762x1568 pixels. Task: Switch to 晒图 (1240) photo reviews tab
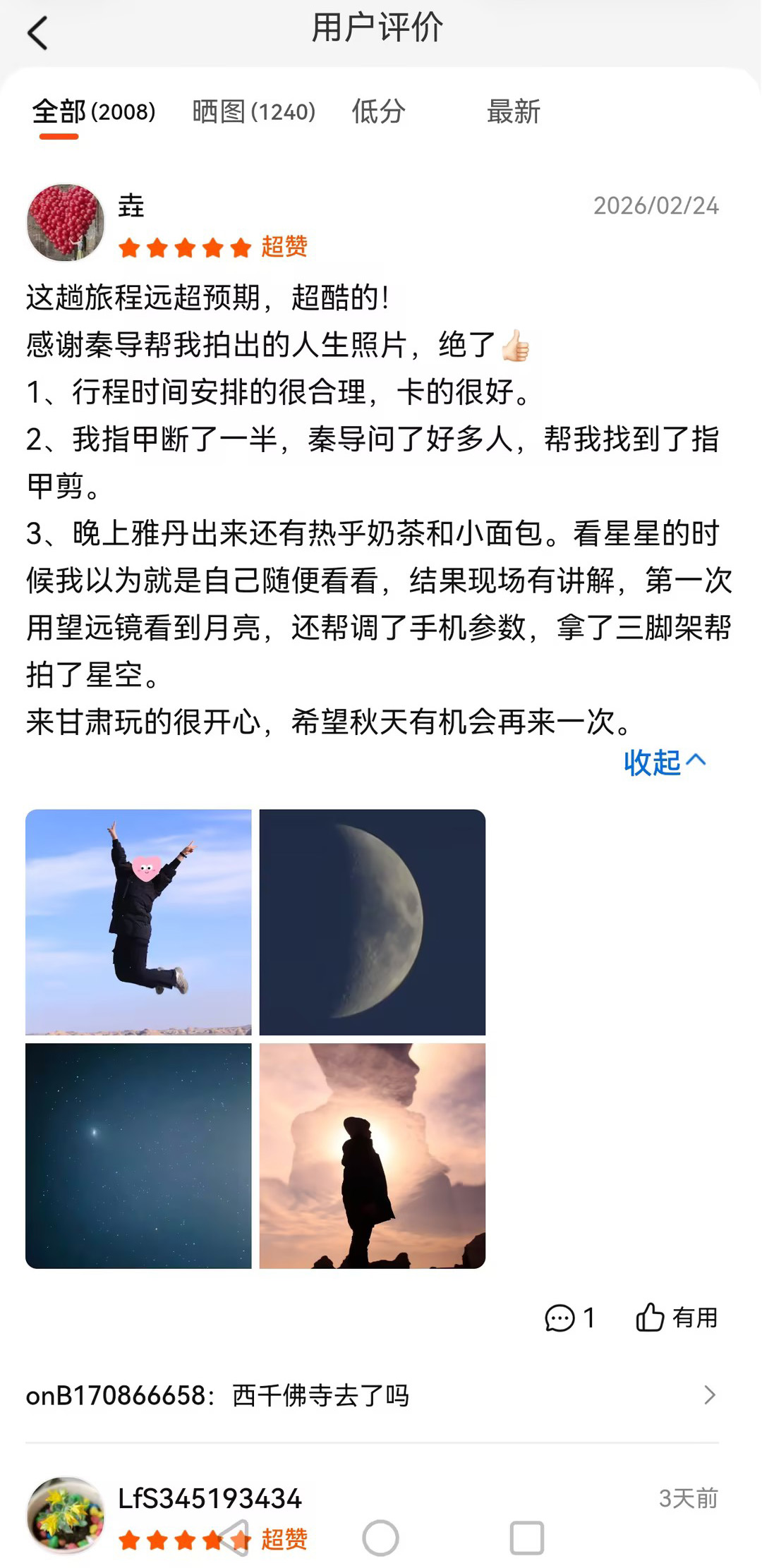pos(253,112)
